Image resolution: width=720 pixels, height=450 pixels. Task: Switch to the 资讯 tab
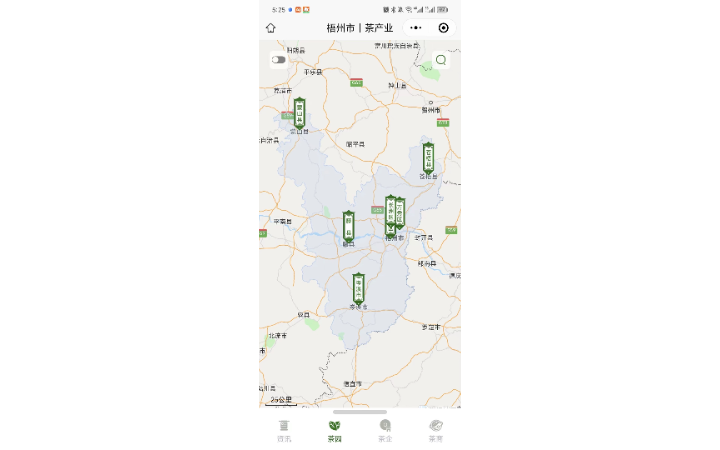click(x=284, y=430)
